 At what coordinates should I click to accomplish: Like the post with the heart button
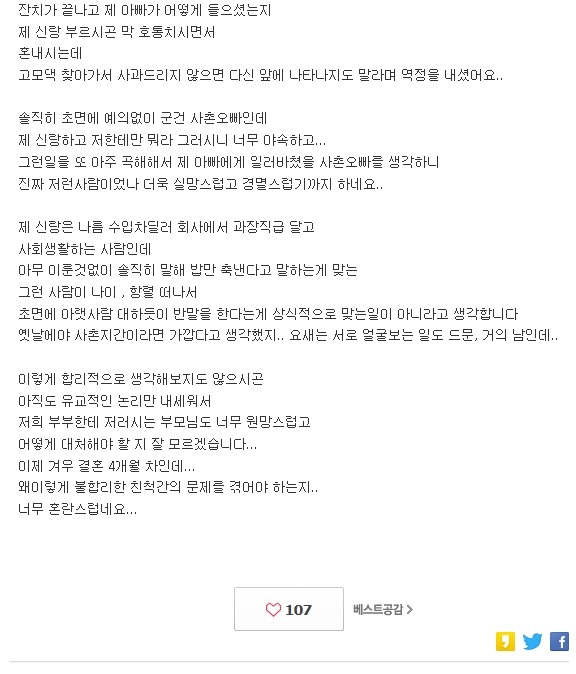288,609
